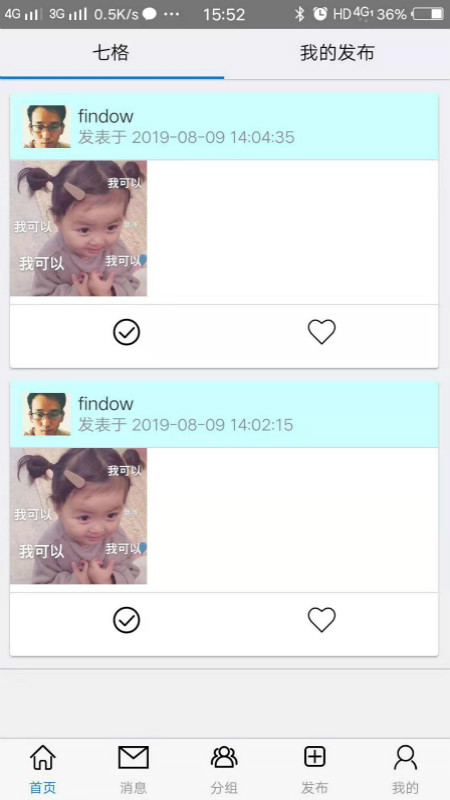
Task: Open the image in the 14:02:15 post
Action: point(79,516)
